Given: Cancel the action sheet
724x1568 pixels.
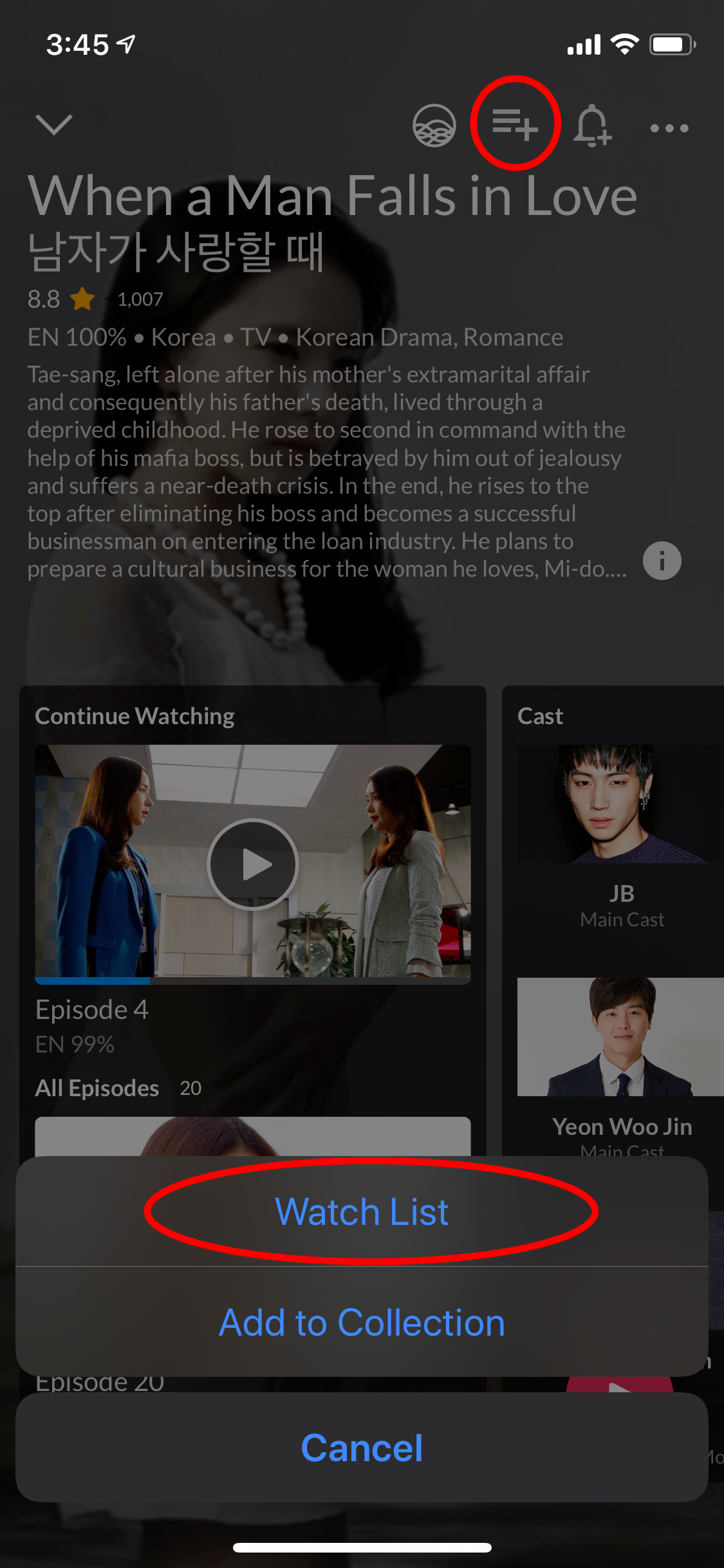Looking at the screenshot, I should point(362,1448).
